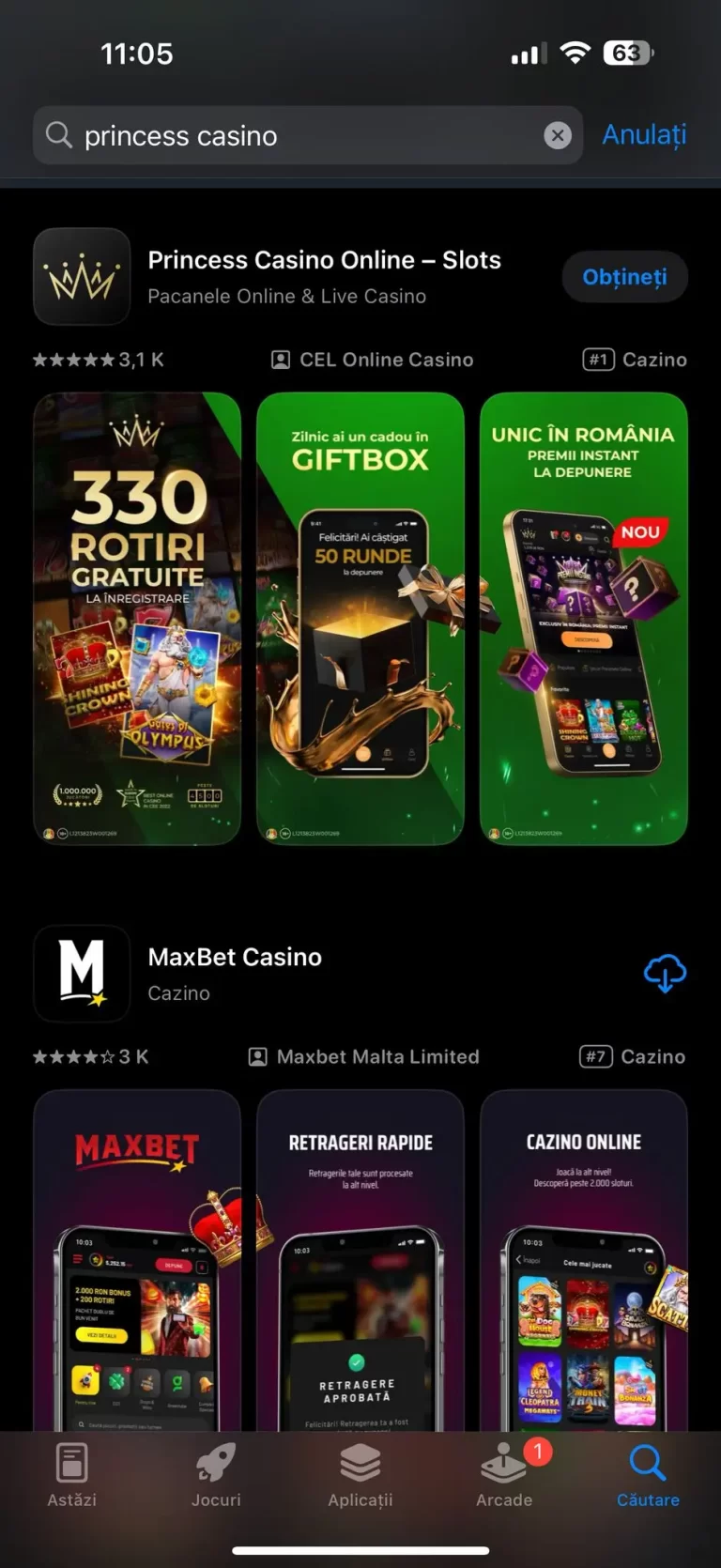View the Unic în România screenshot
The width and height of the screenshot is (721, 1568).
[584, 618]
